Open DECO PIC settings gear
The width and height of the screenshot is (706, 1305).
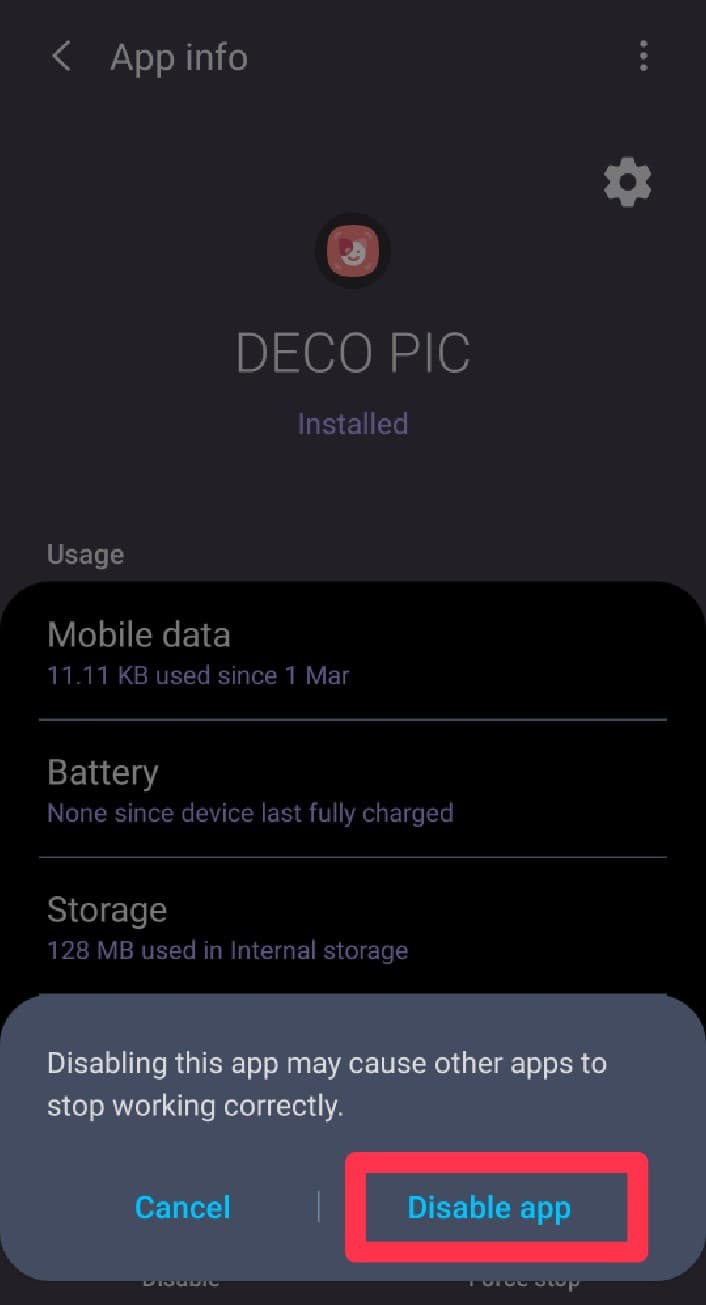click(x=627, y=182)
